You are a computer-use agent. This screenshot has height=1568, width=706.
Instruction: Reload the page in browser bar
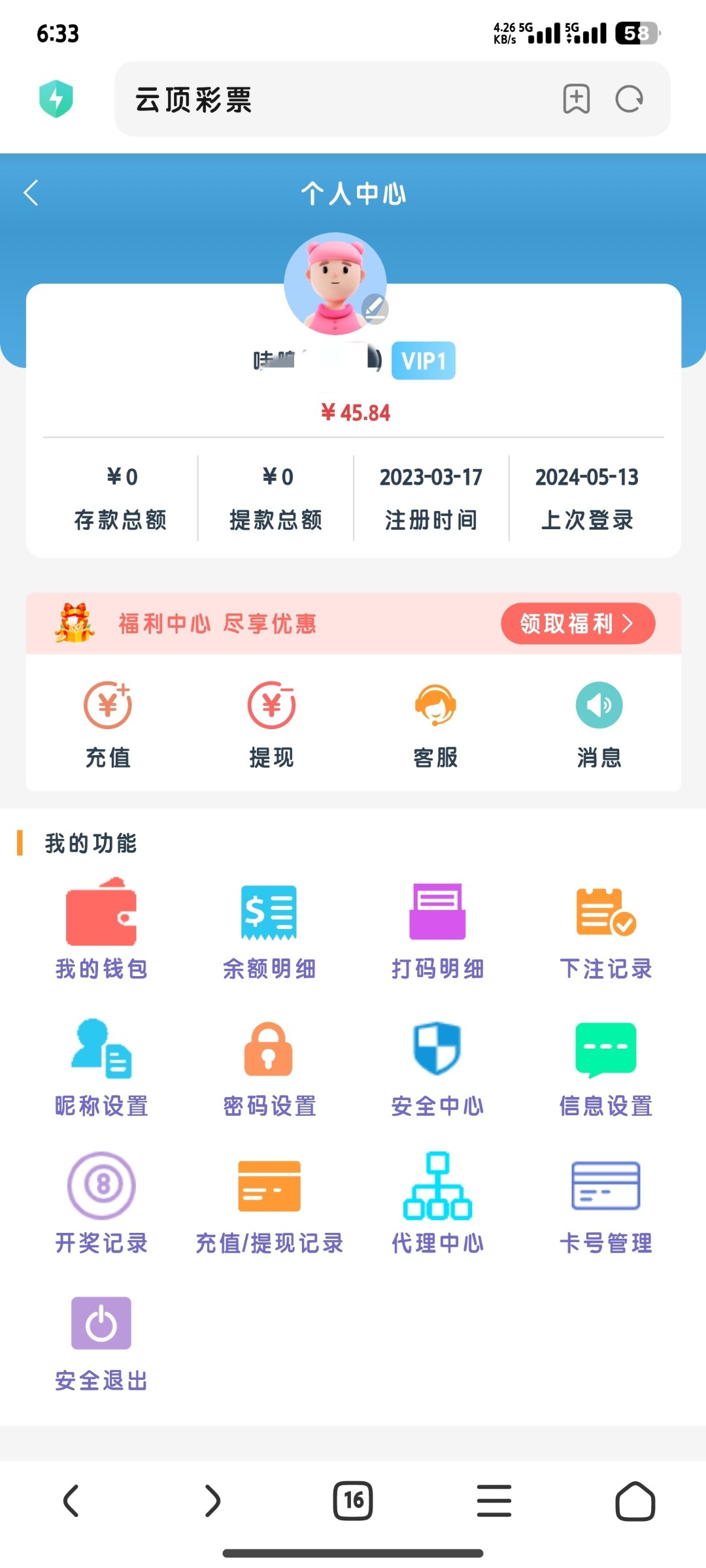(630, 99)
